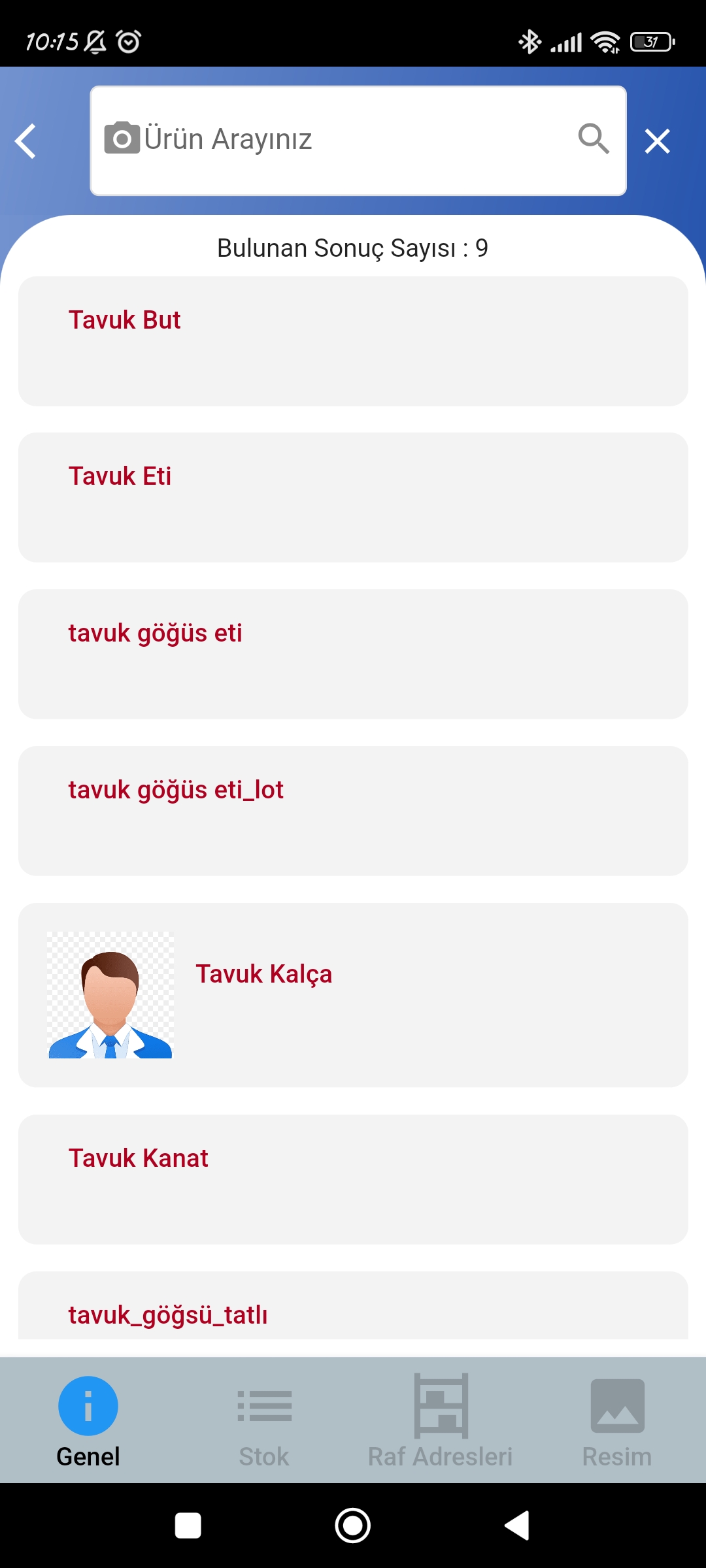Image resolution: width=706 pixels, height=1568 pixels.
Task: Go back using the header arrow
Action: tap(26, 141)
